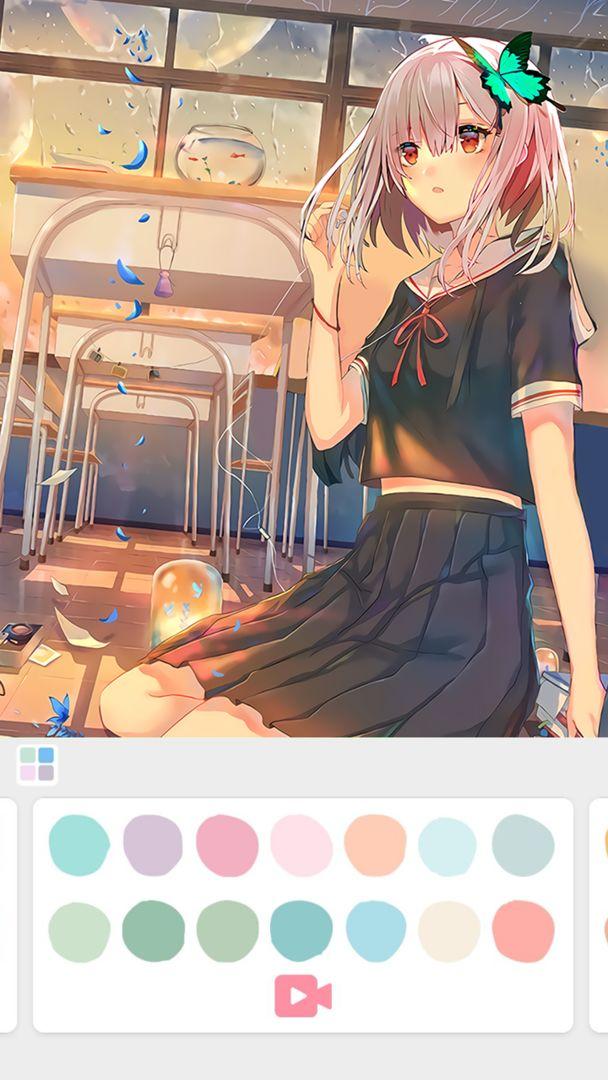Screen dimensions: 608x1080
Task: Tap the pink video camera icon
Action: 303,996
